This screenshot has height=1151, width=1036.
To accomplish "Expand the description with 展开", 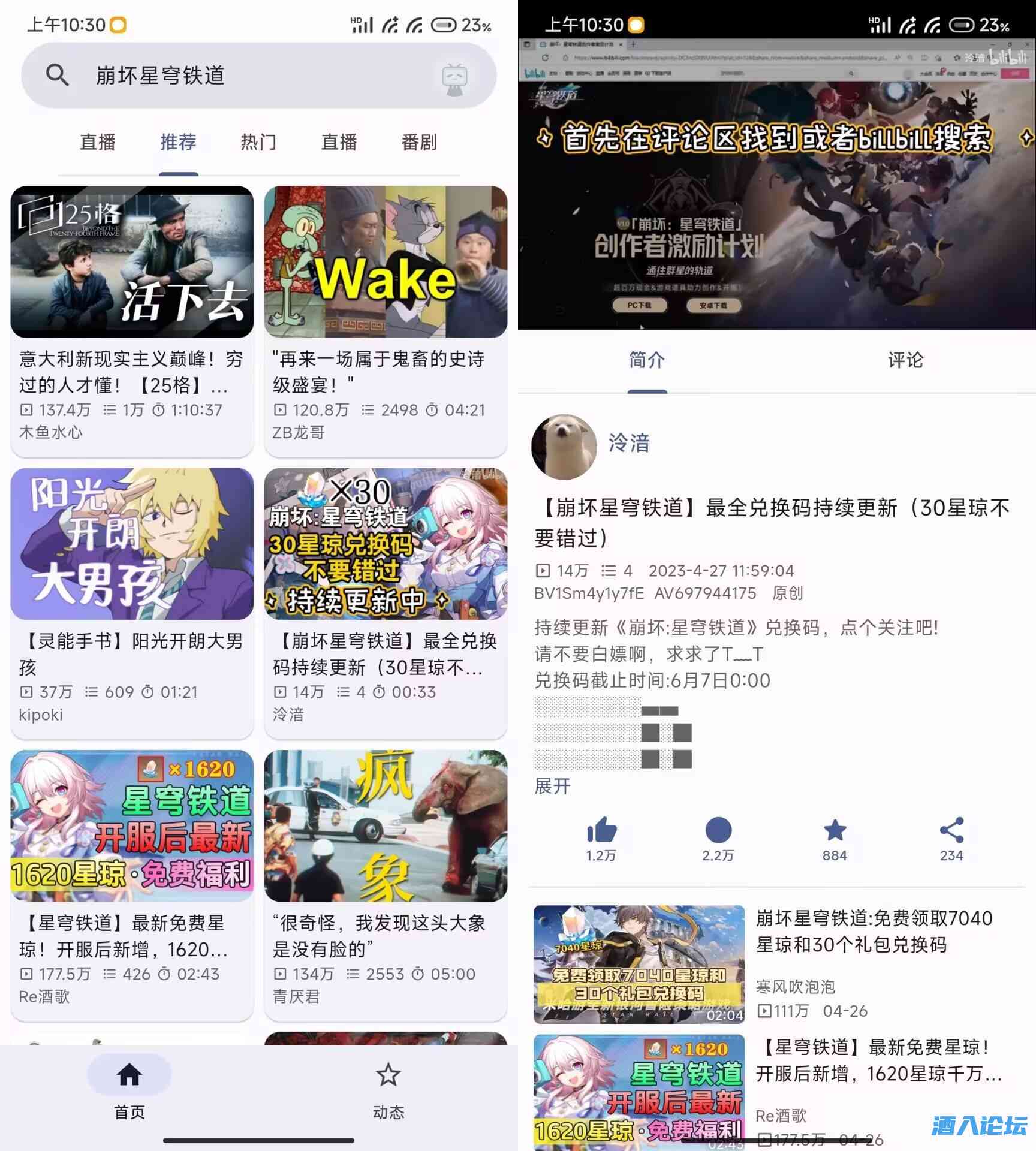I will [x=552, y=786].
